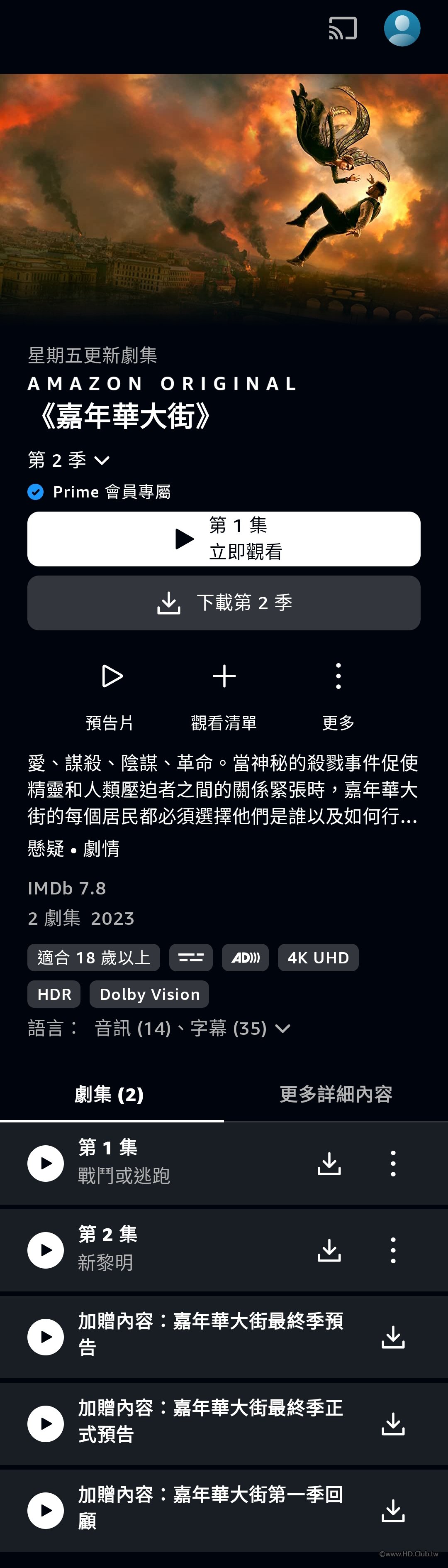Open overflow menu for 戰鬥或逃跑
Screen dimensions: 448x1568
click(393, 1163)
